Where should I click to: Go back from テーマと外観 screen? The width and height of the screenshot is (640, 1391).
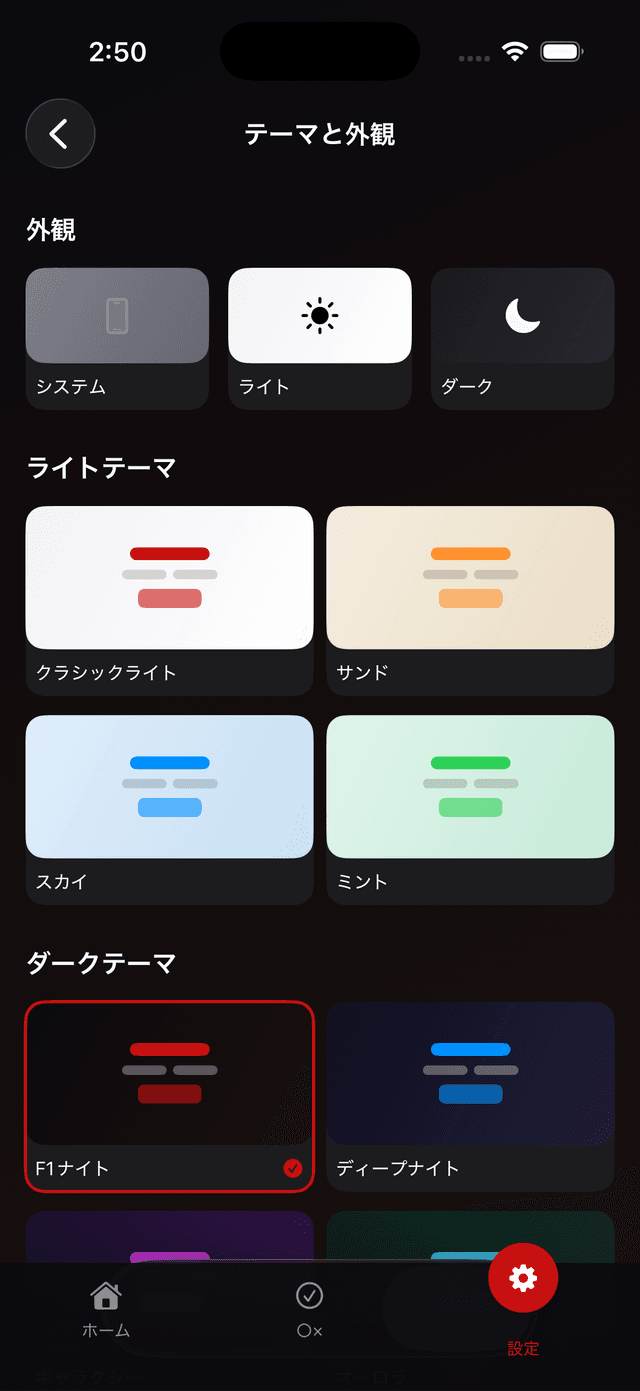(60, 134)
